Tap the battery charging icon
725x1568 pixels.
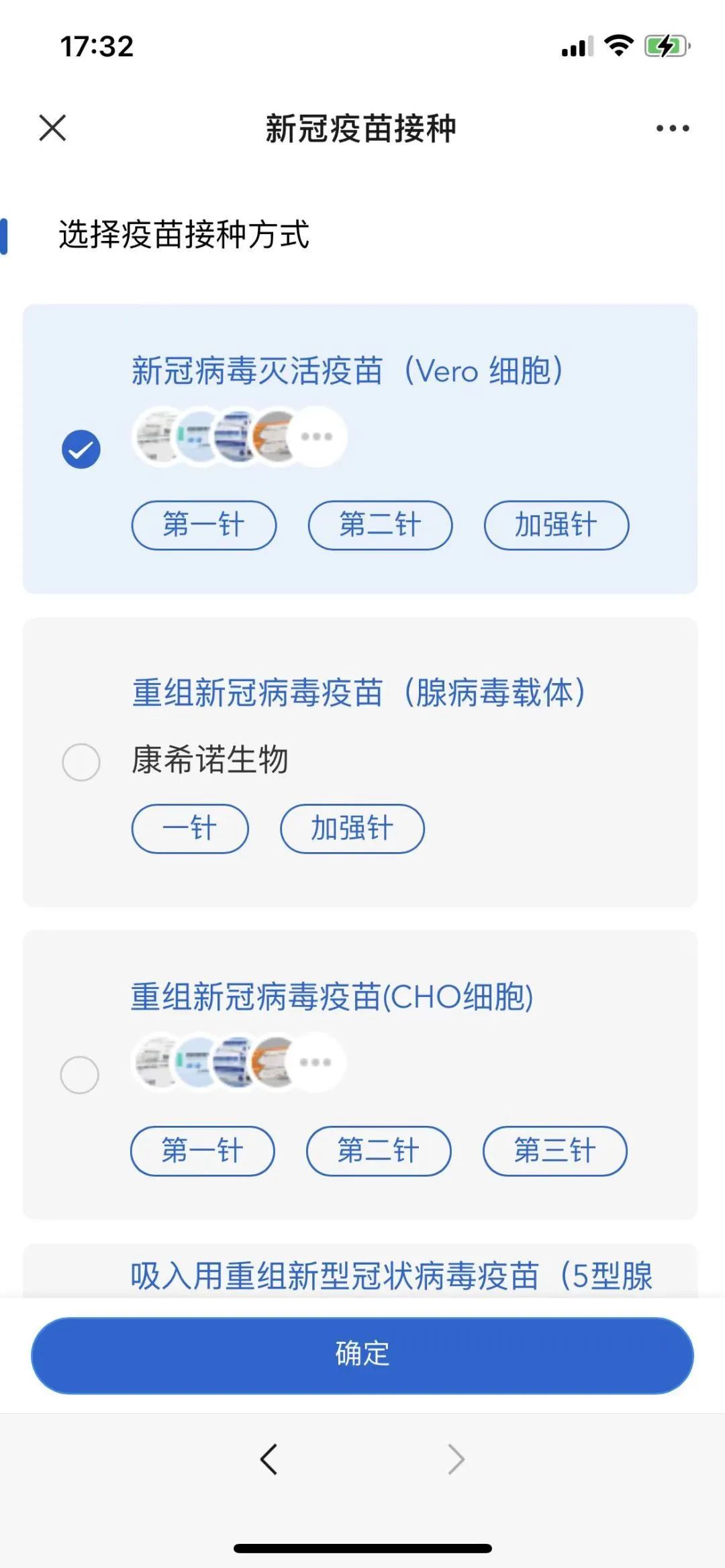point(665,43)
